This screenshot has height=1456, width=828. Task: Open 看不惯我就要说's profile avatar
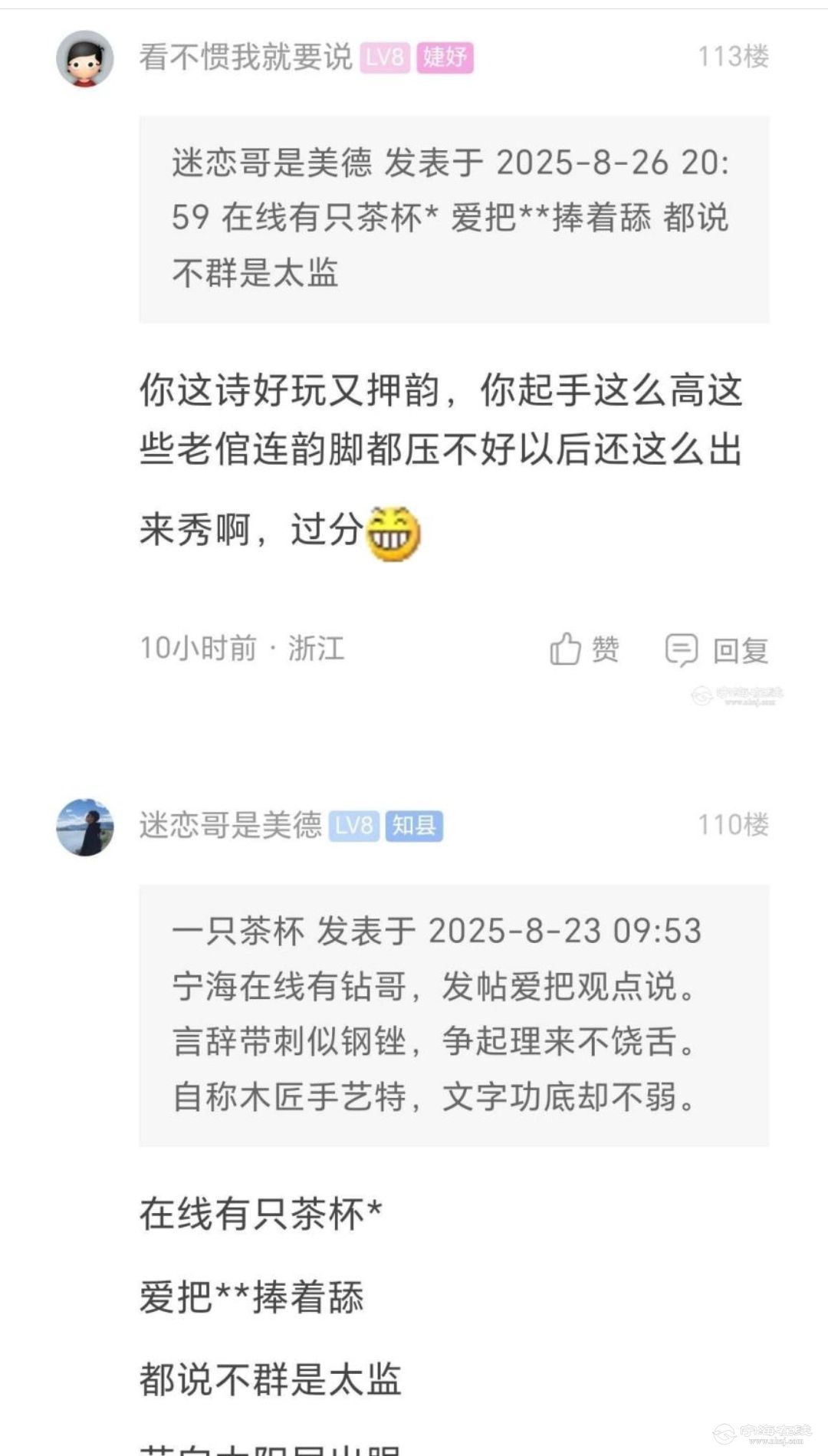click(x=85, y=58)
